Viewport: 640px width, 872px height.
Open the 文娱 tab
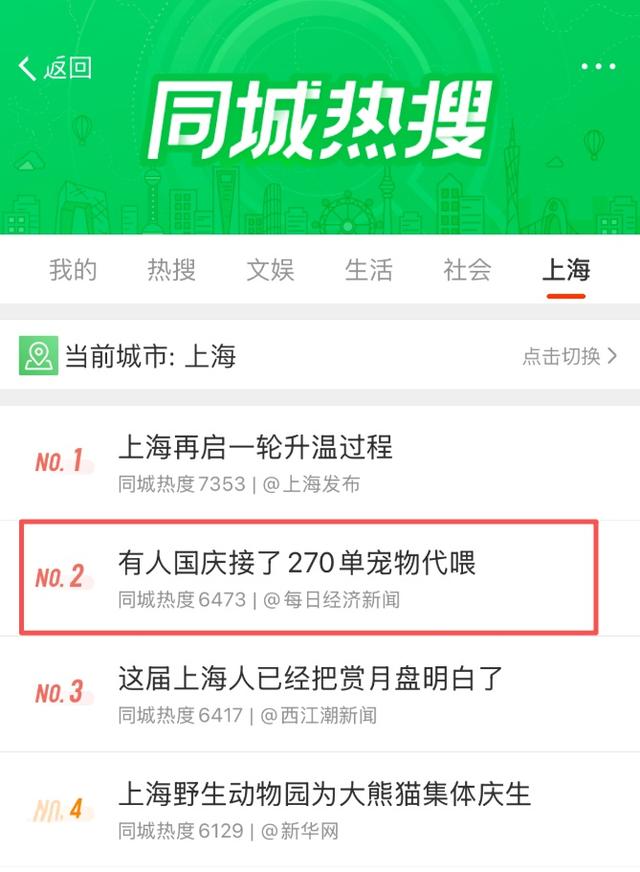click(x=270, y=269)
